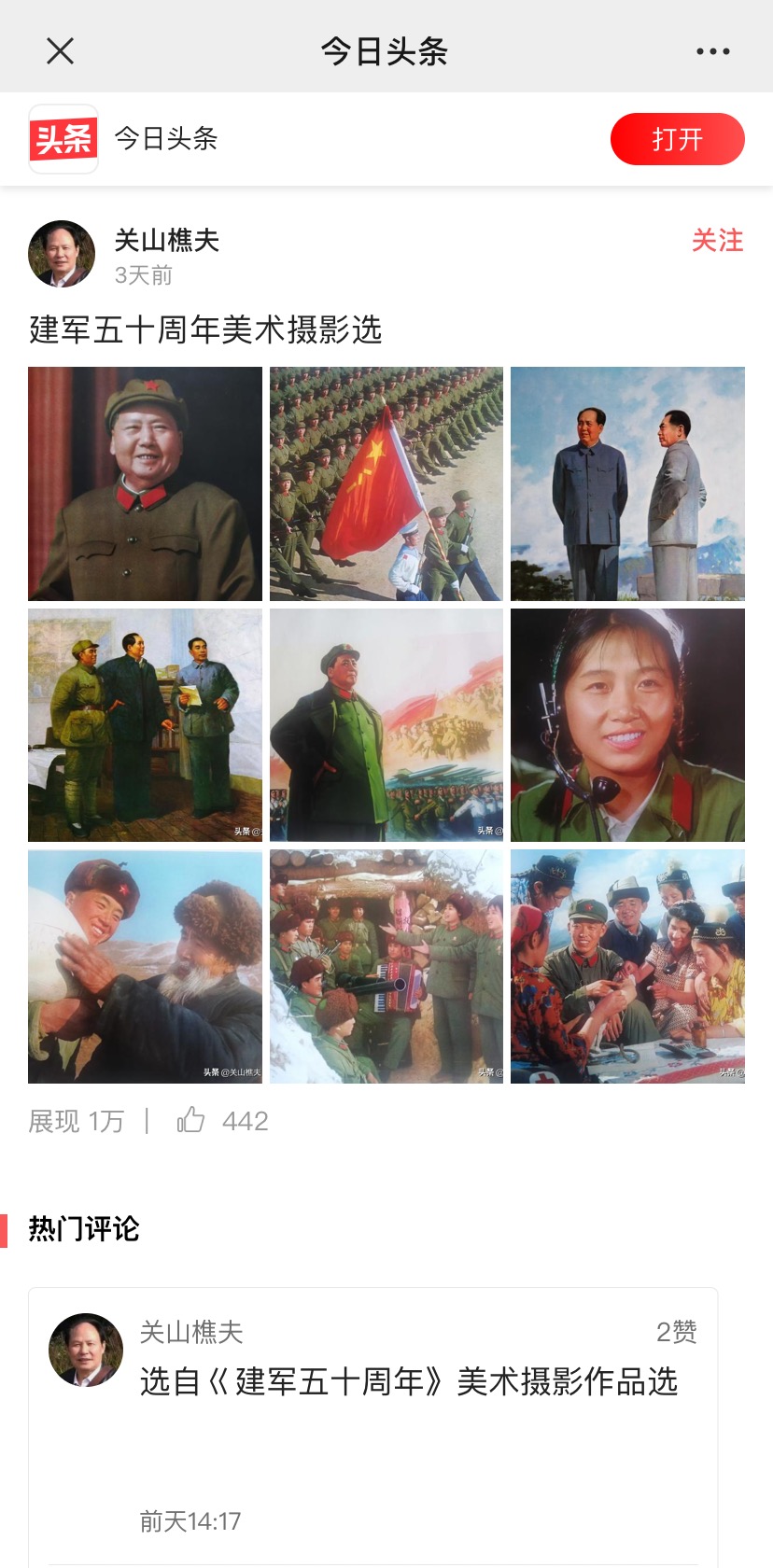Like the post with thumbs-up icon

[x=191, y=1120]
